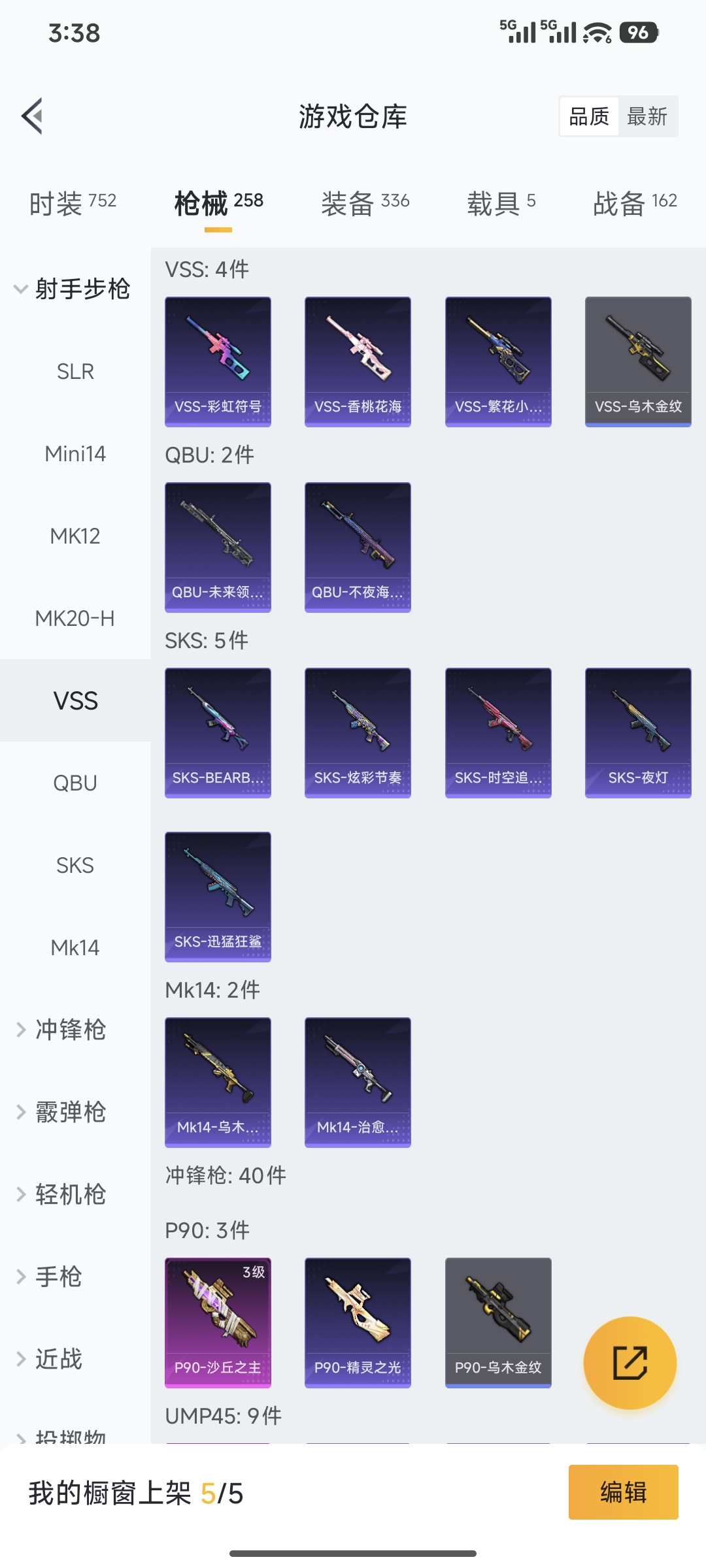Open the VSS-彩虹符号 skin
706x1568 pixels.
click(218, 361)
